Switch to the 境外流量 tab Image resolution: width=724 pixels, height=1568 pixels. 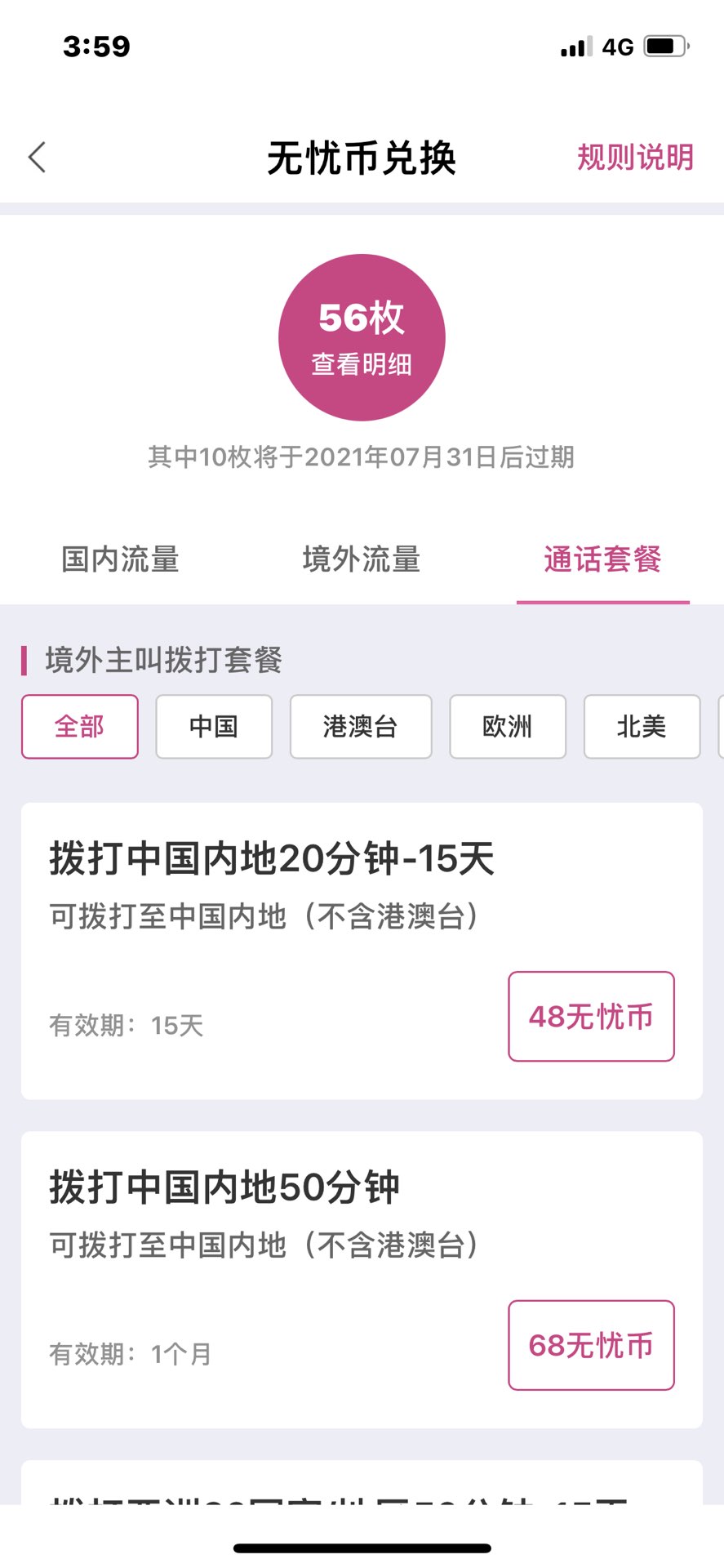(362, 560)
